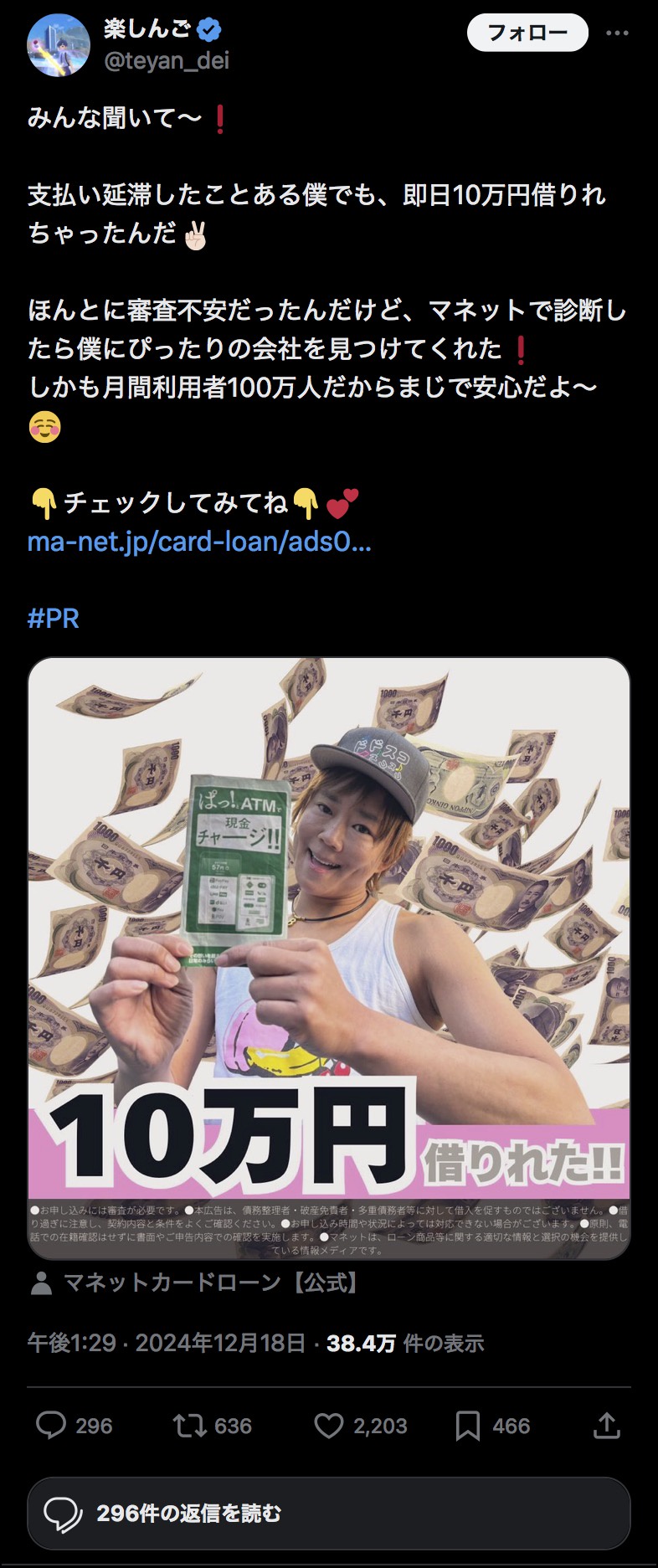Share the post with the upload icon
This screenshot has height=1568, width=658.
point(606,1426)
